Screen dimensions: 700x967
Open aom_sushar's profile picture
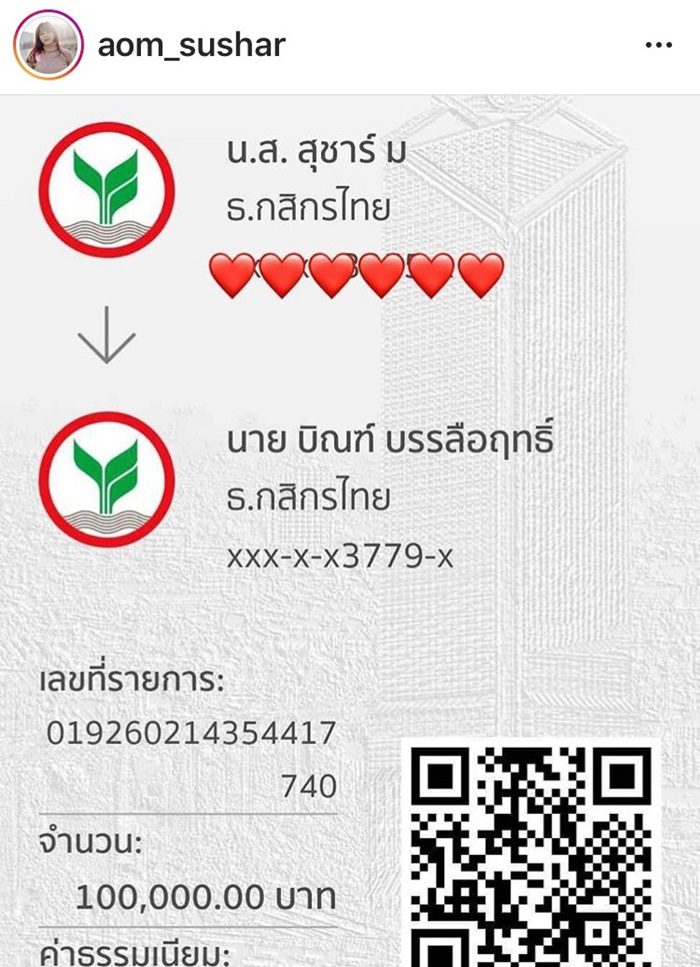[48, 45]
